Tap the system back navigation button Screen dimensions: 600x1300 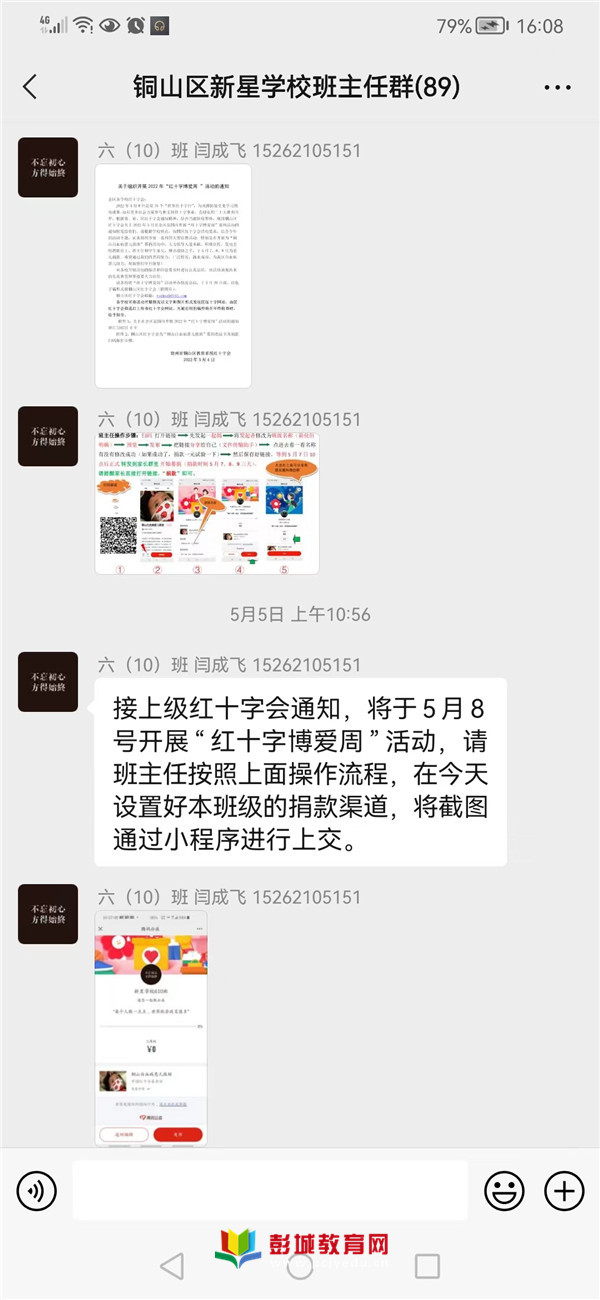click(x=172, y=1266)
